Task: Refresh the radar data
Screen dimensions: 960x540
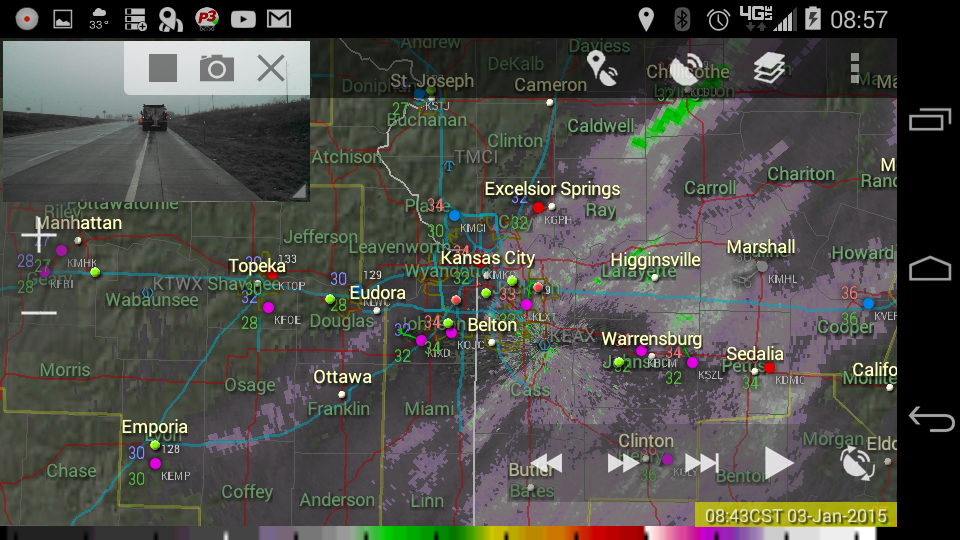Action: pos(857,463)
